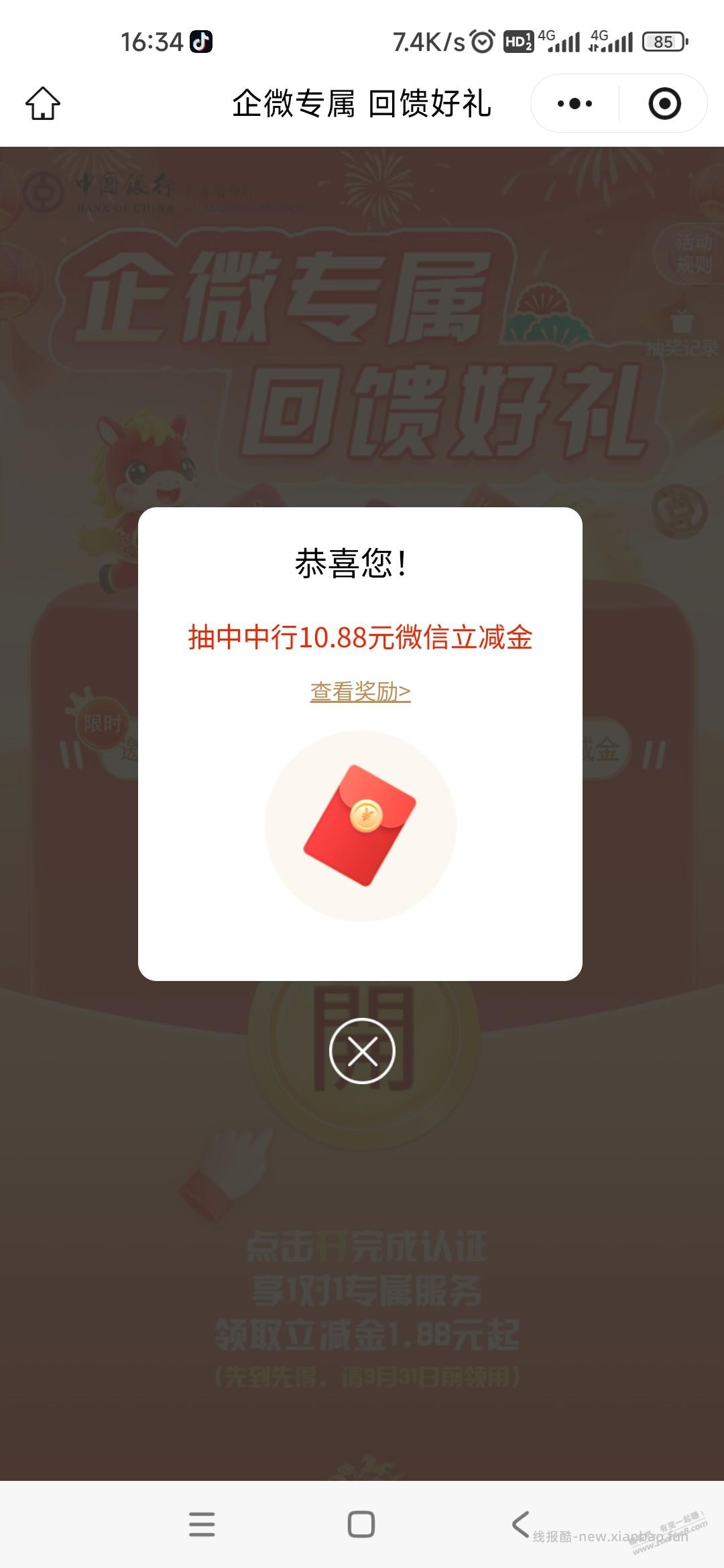Tap the battery indicator showing 85
The image size is (724, 1568).
click(x=664, y=42)
